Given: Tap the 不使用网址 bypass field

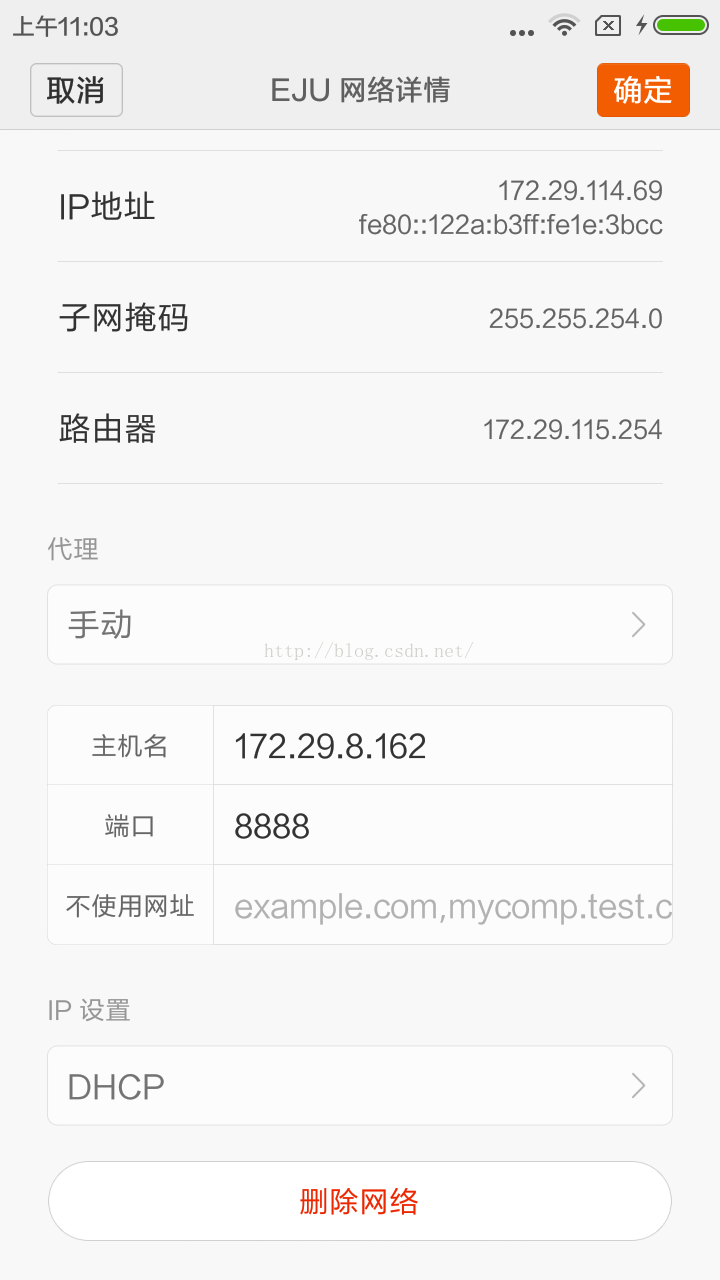Looking at the screenshot, I should (x=440, y=906).
